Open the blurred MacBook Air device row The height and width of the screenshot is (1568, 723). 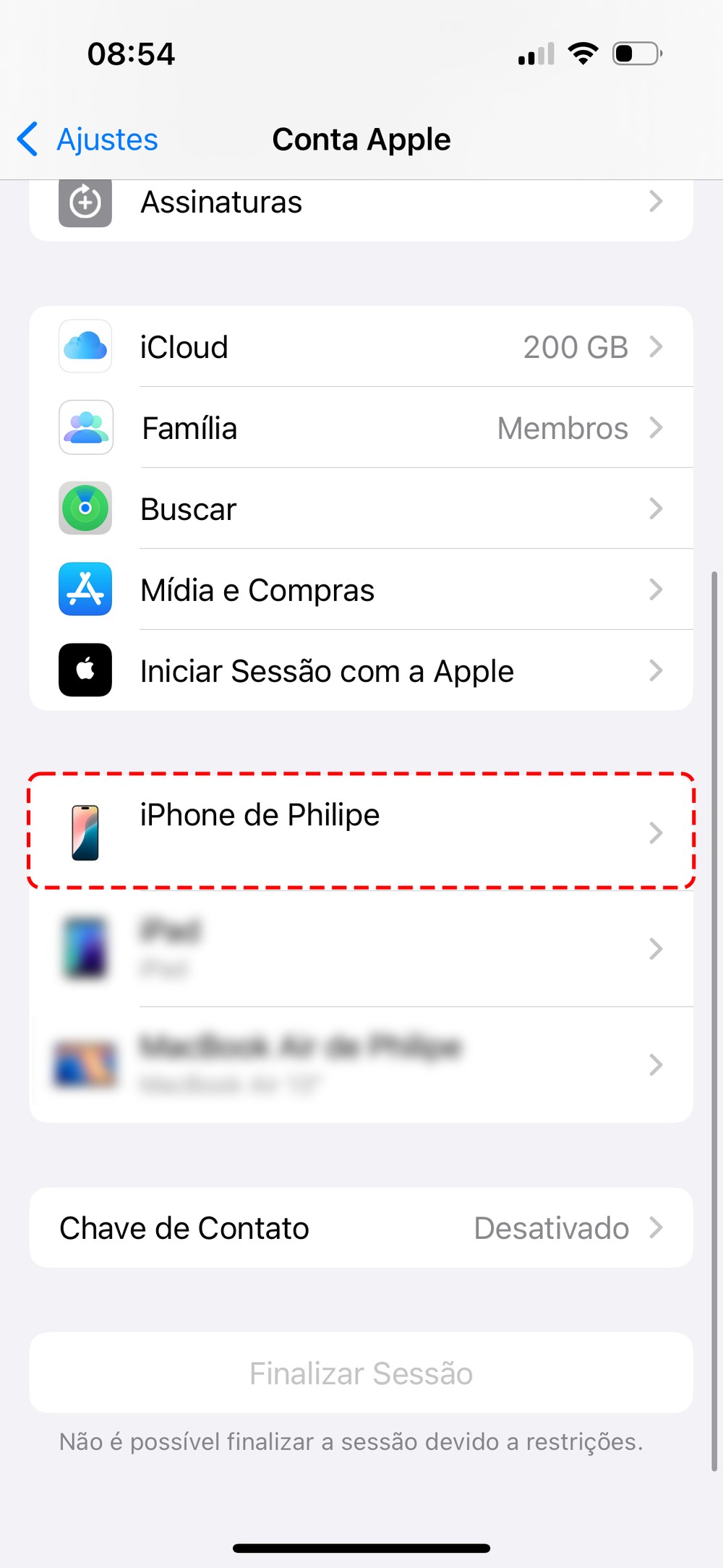pyautogui.click(x=360, y=1064)
